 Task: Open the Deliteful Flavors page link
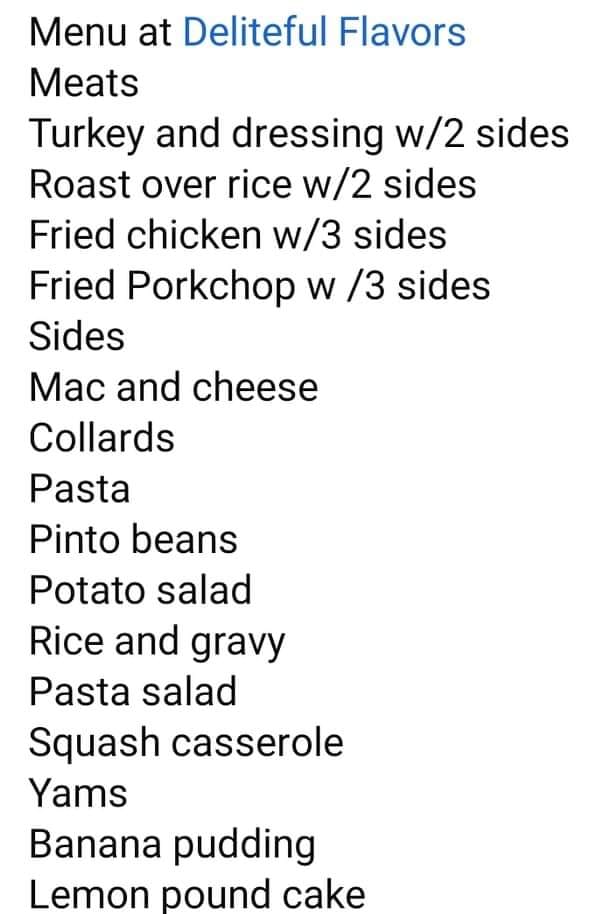(x=324, y=32)
